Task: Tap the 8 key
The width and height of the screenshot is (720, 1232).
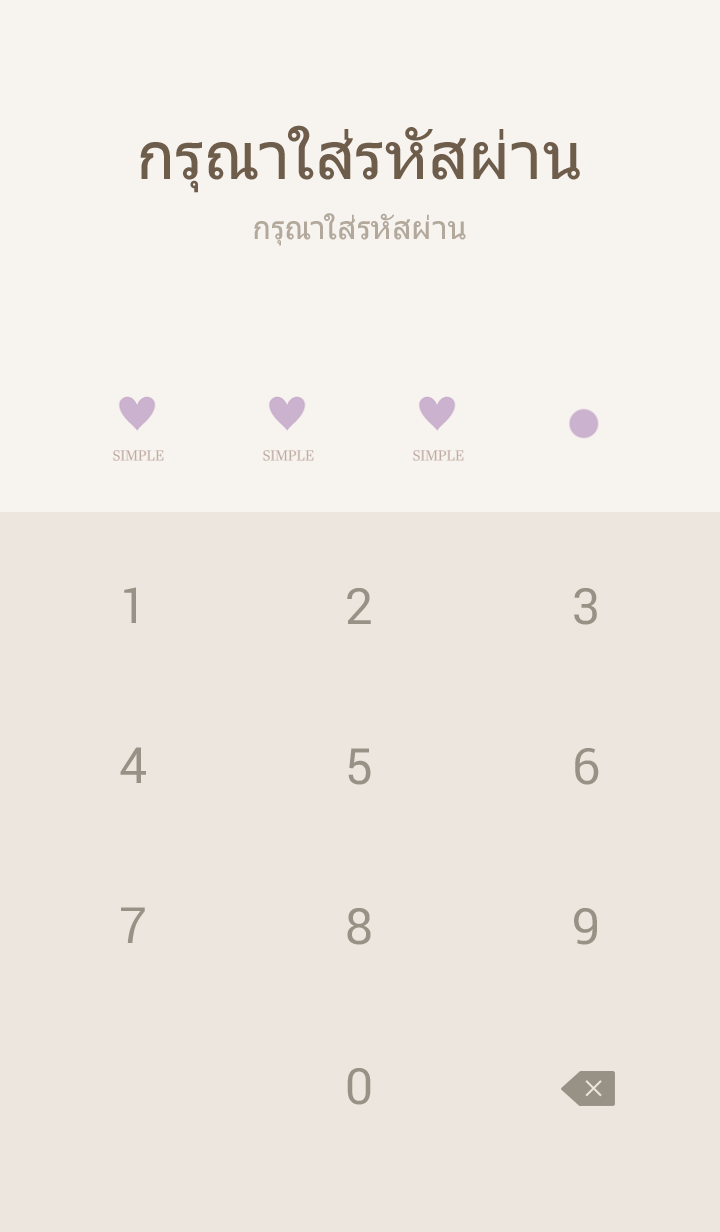Action: tap(359, 927)
